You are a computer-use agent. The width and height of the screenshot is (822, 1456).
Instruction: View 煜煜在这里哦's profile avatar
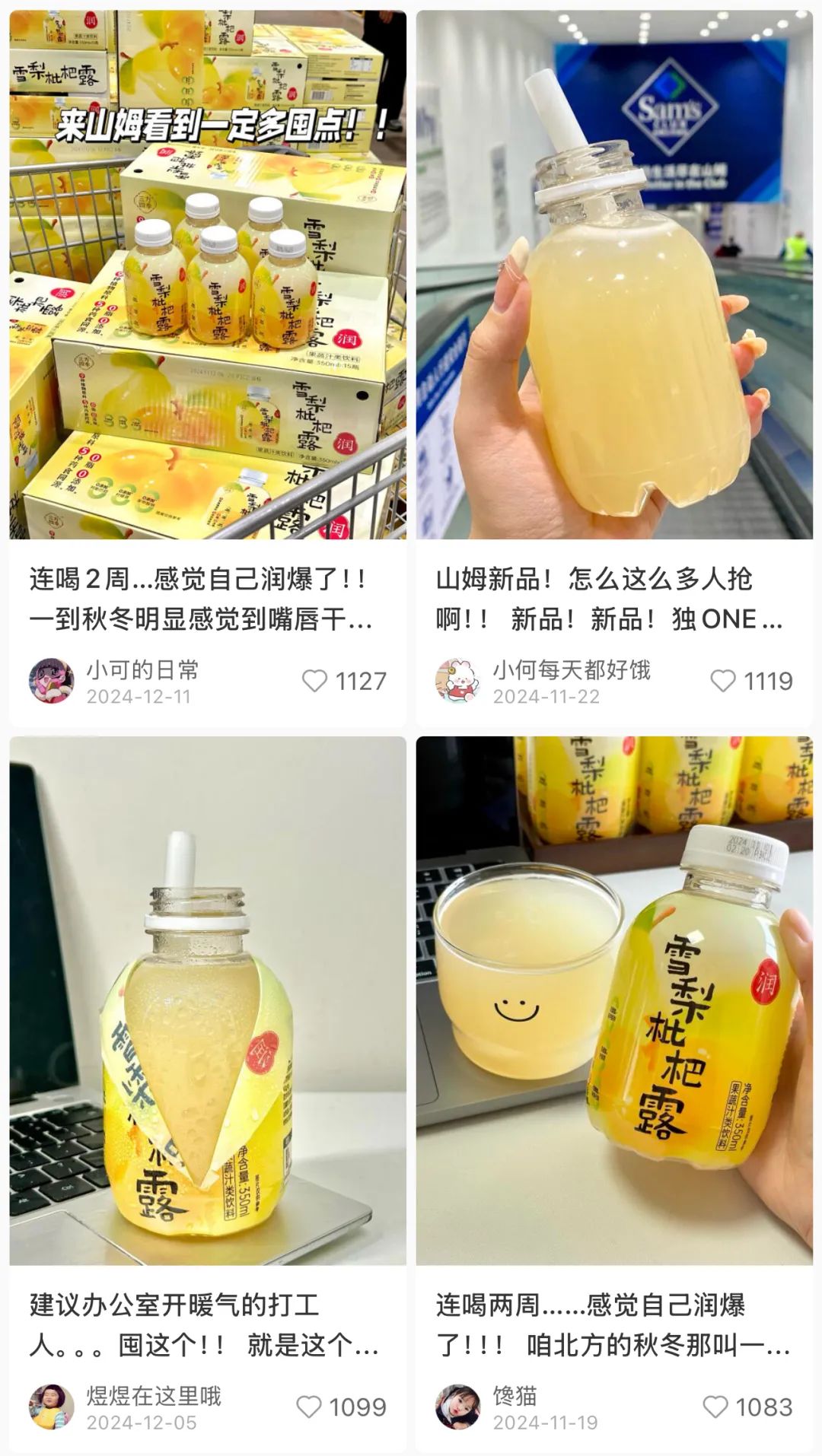click(x=51, y=1407)
